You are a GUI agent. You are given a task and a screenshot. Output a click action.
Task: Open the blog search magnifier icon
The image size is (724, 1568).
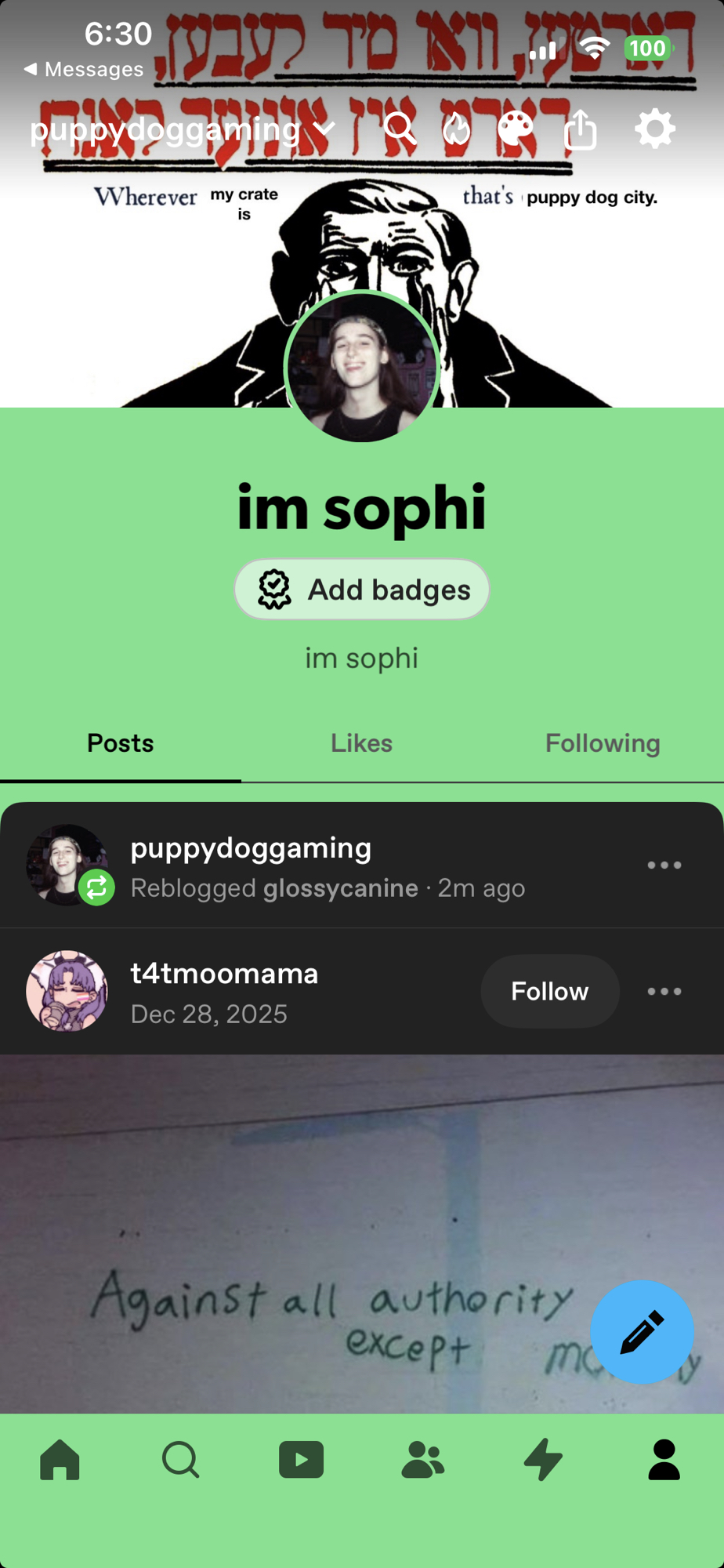click(x=400, y=129)
